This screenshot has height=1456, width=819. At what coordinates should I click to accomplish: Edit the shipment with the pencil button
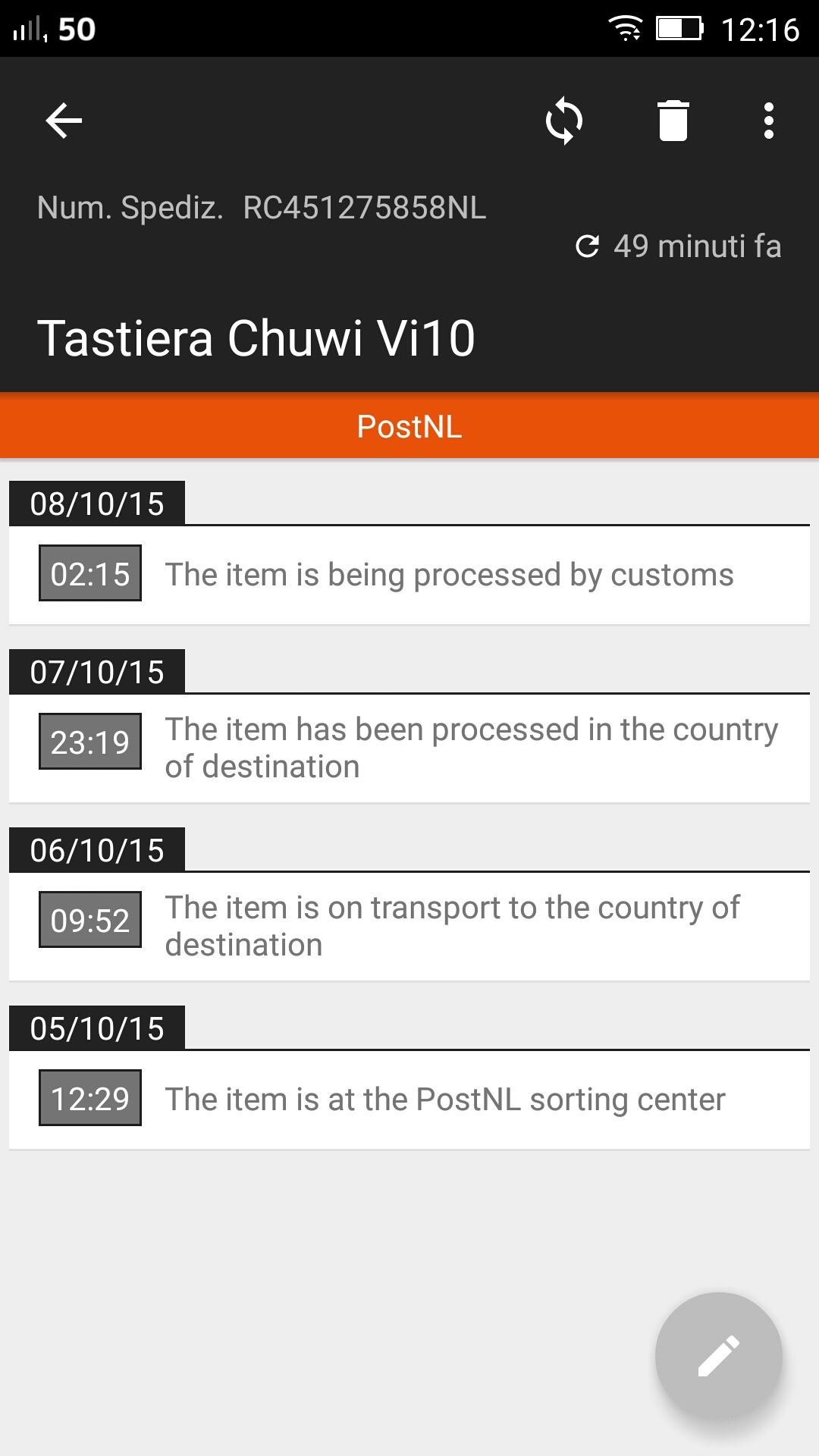coord(718,1355)
